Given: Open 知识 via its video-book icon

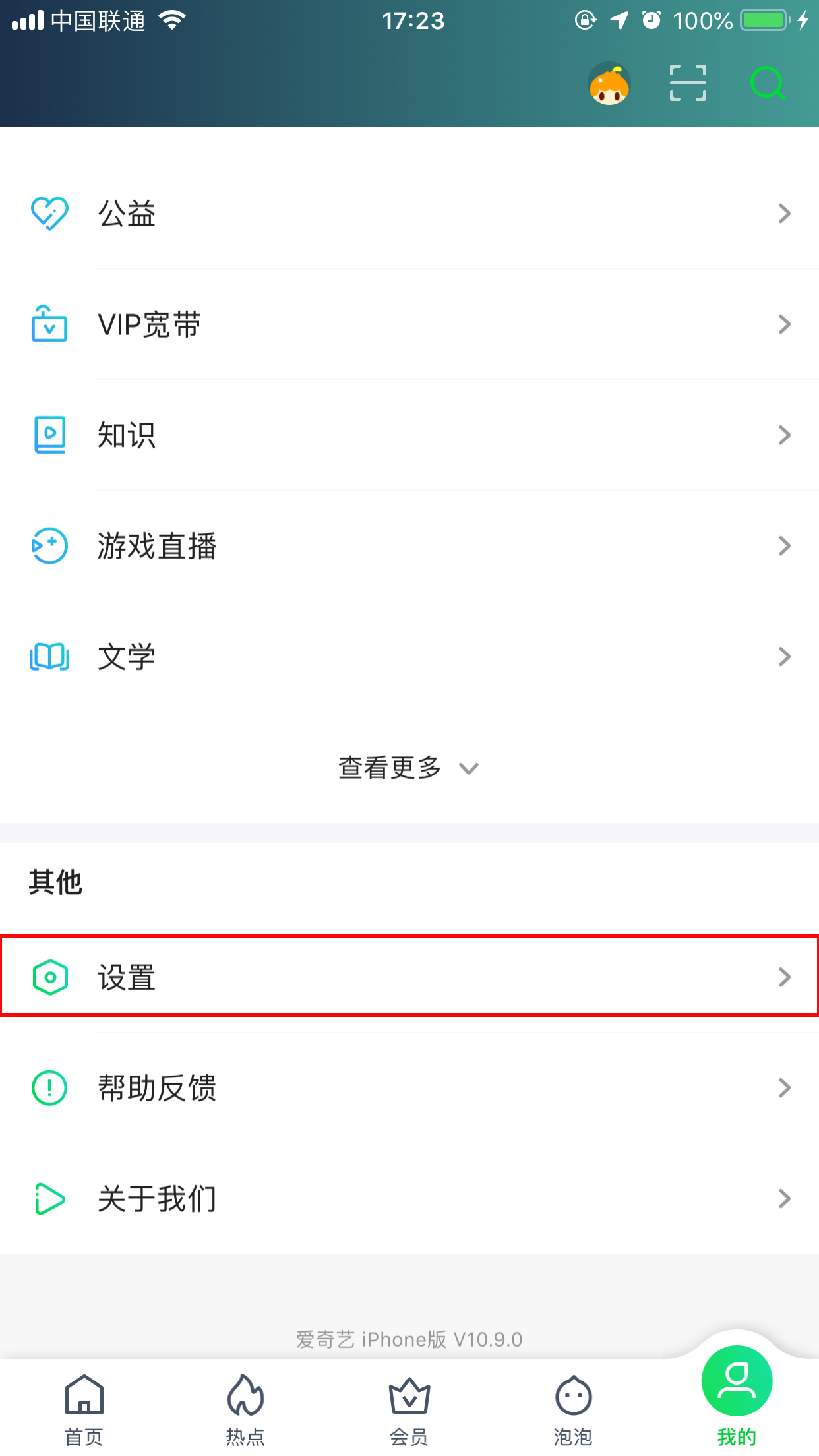Looking at the screenshot, I should coord(49,435).
